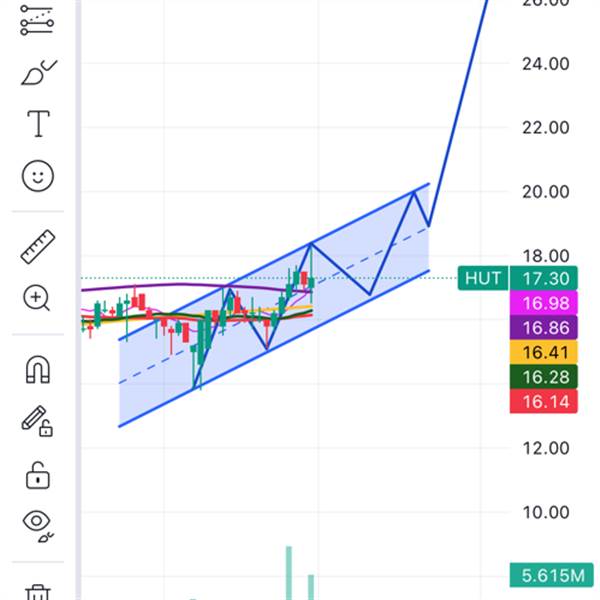Screen dimensions: 600x600
Task: Hide all drawings with the eye icon
Action: click(37, 523)
